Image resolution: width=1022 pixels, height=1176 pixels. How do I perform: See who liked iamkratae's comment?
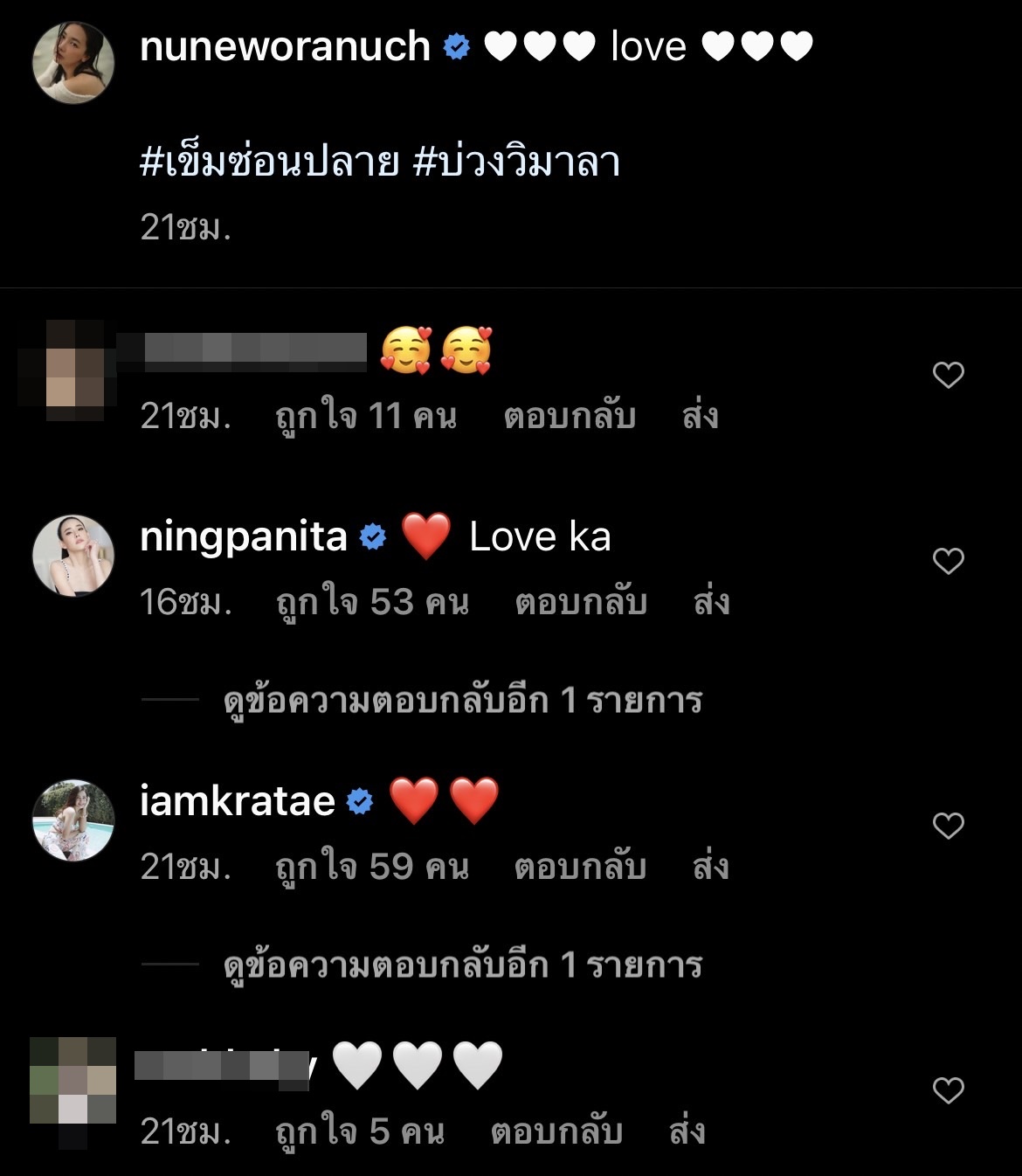tap(372, 867)
